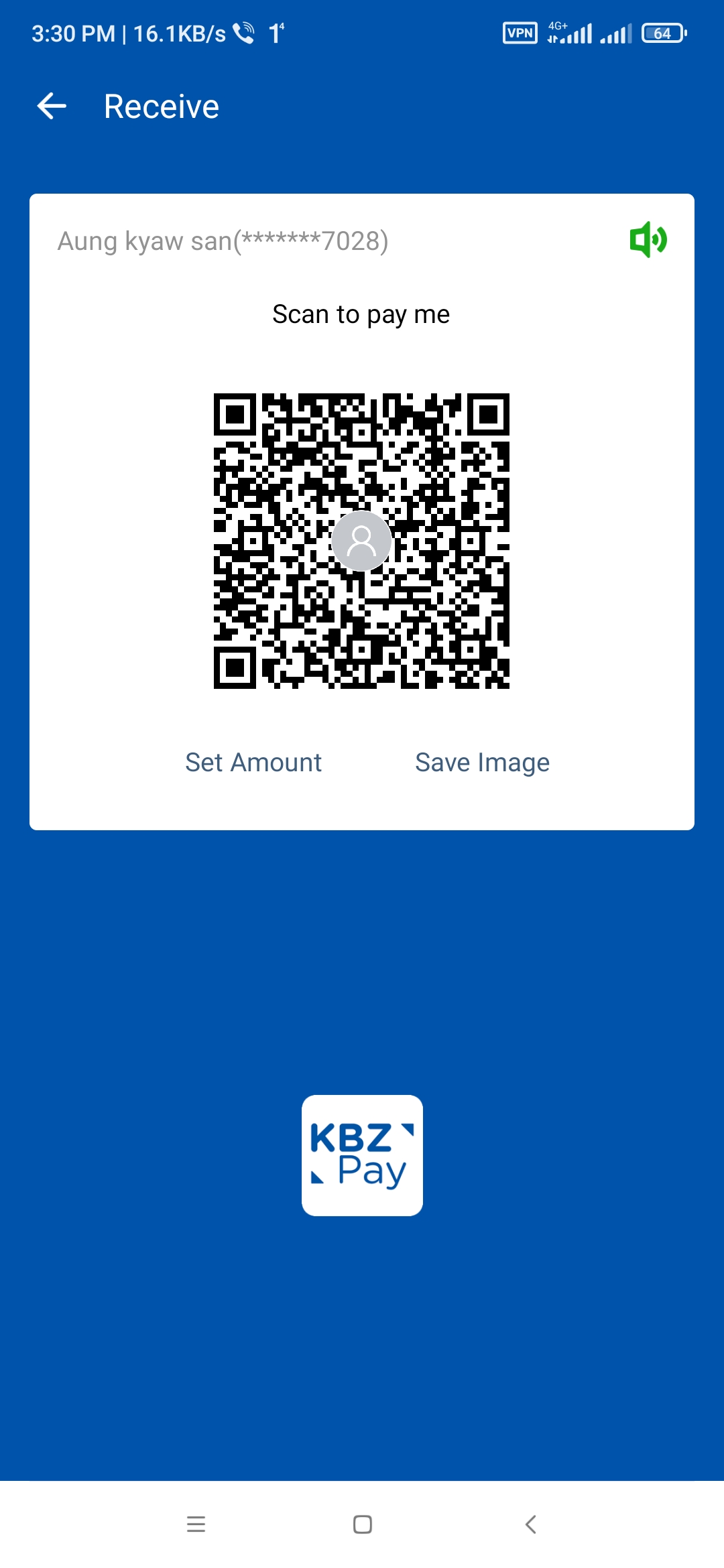Go back from the Receive screen
724x1568 pixels.
tap(52, 106)
